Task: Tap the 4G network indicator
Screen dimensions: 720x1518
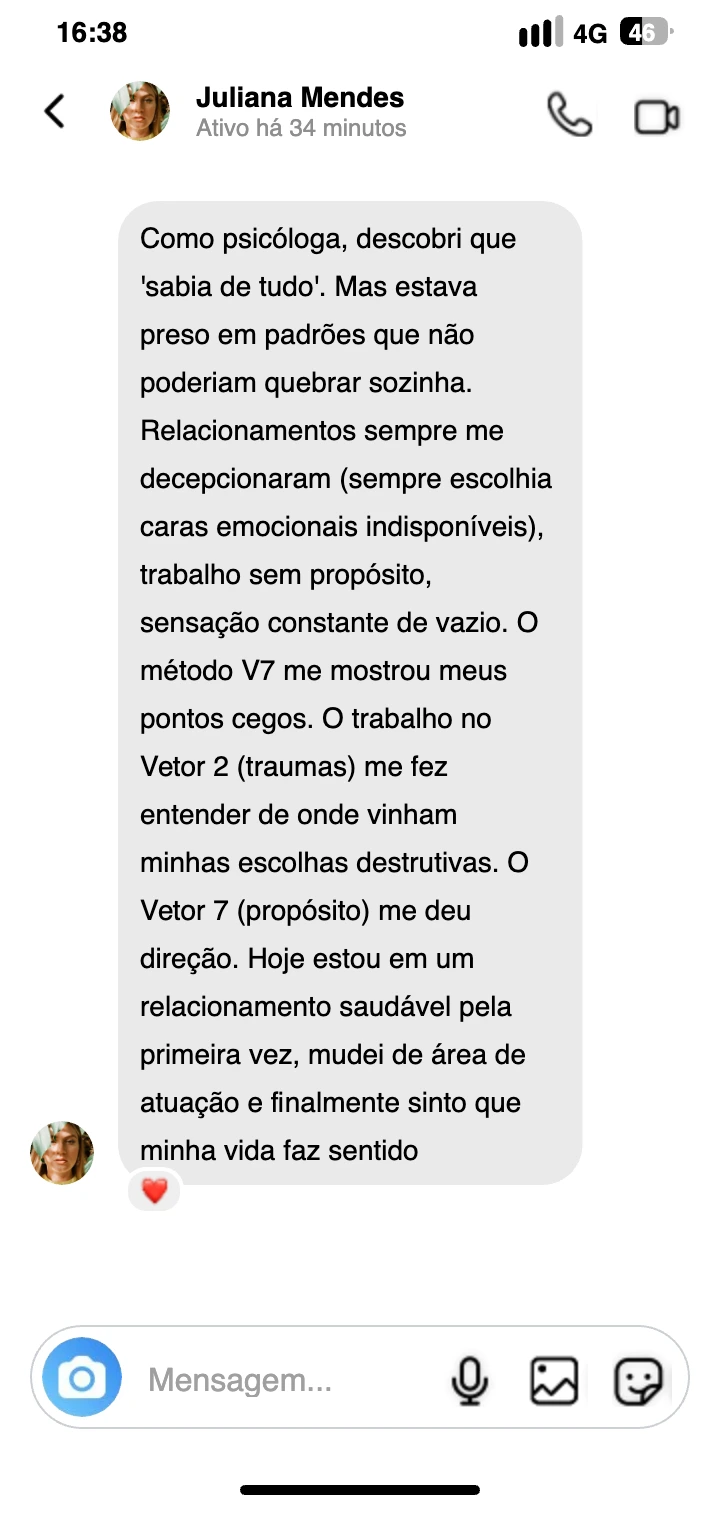Action: (x=592, y=32)
